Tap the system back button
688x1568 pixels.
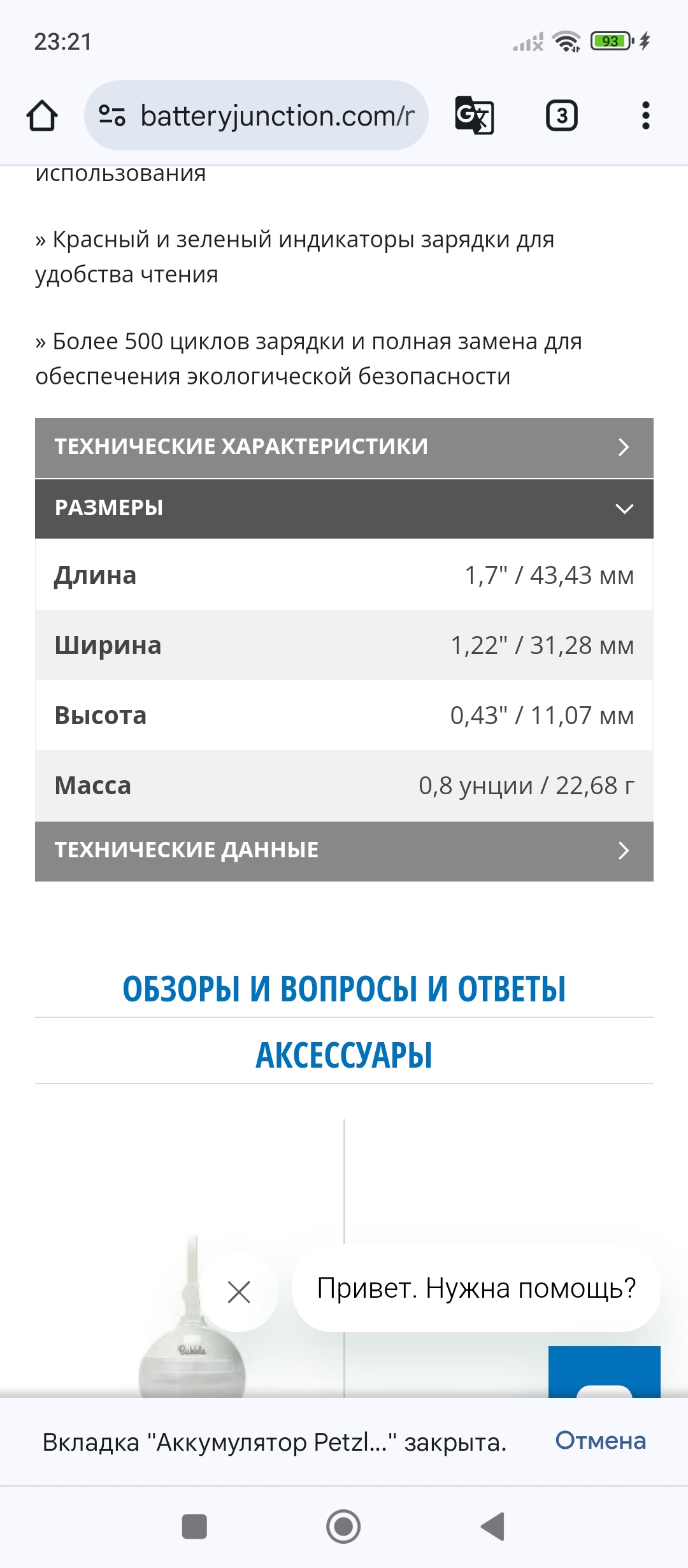click(492, 1527)
